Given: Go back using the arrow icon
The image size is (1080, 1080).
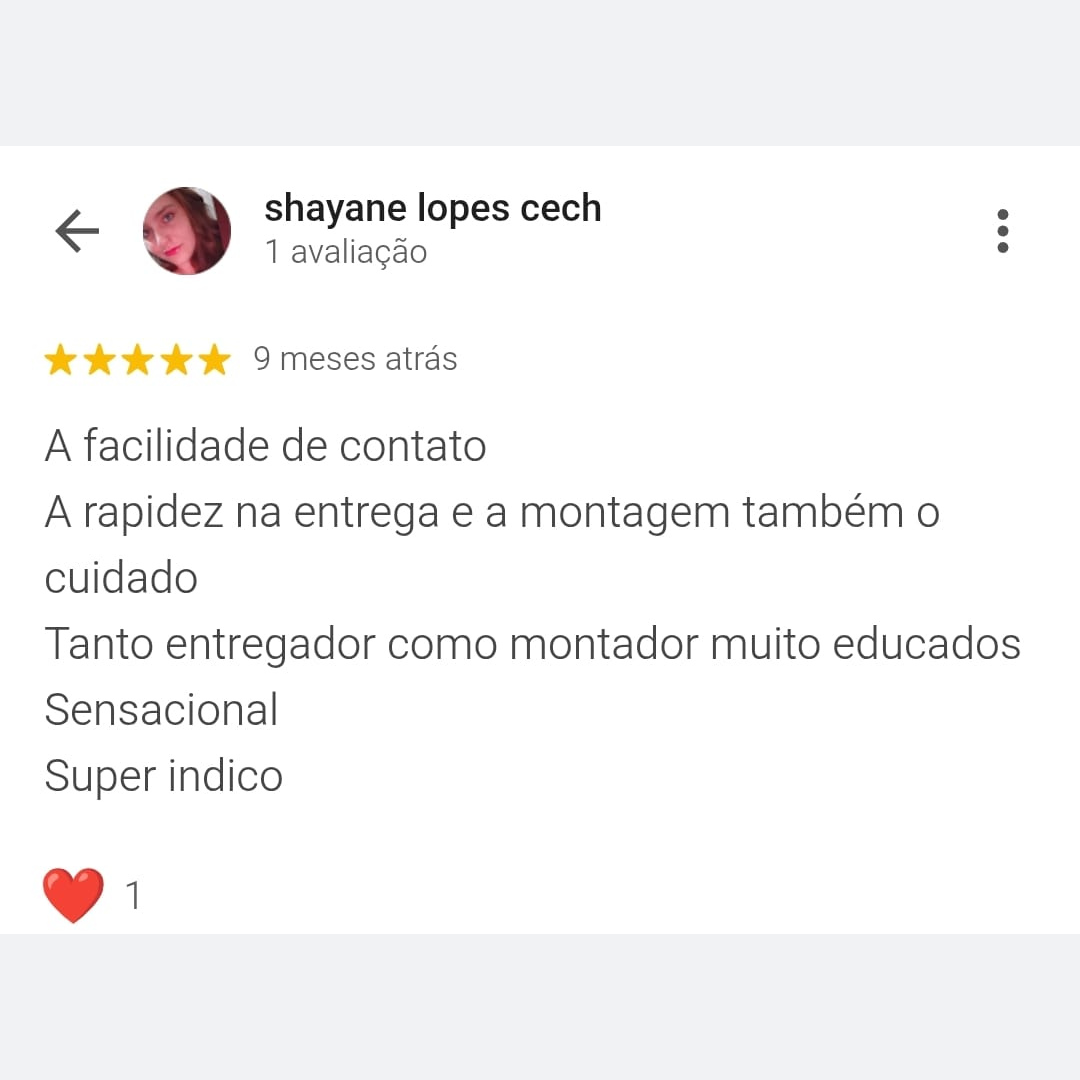Looking at the screenshot, I should pos(77,231).
